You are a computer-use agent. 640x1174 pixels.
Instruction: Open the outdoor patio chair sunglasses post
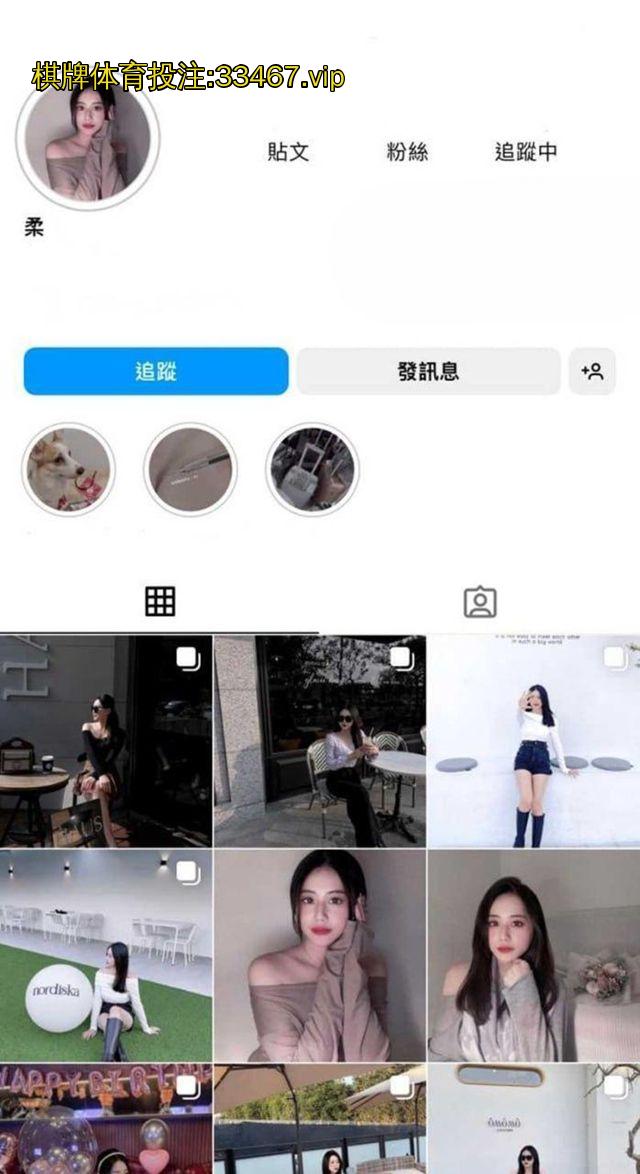[320, 741]
